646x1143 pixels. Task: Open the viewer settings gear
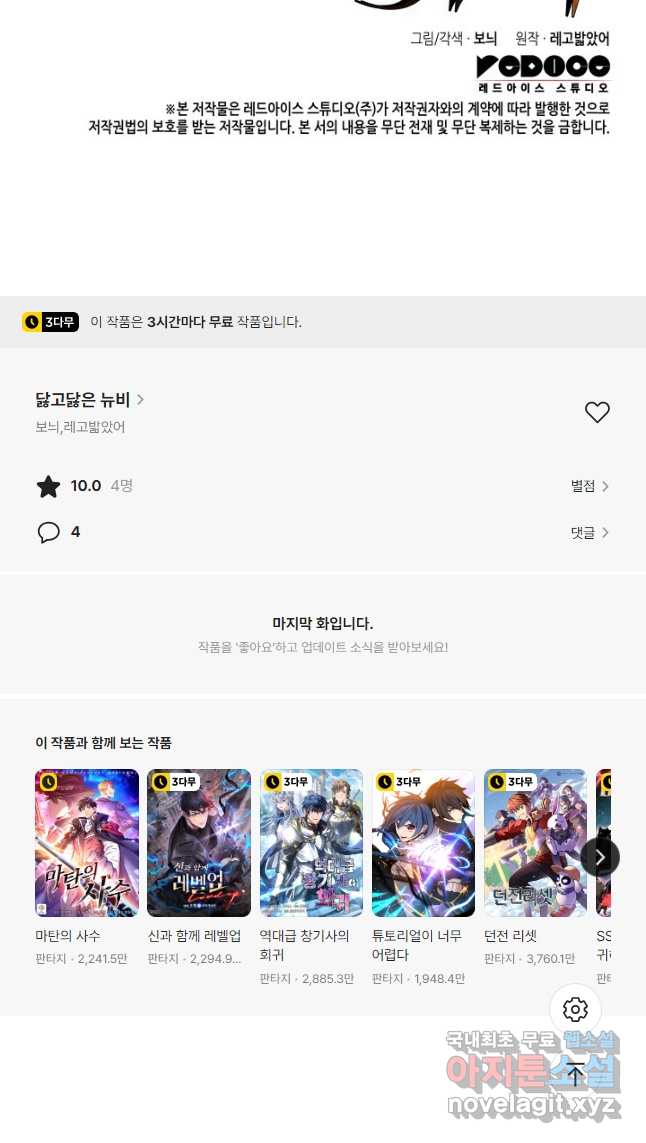[x=575, y=1009]
